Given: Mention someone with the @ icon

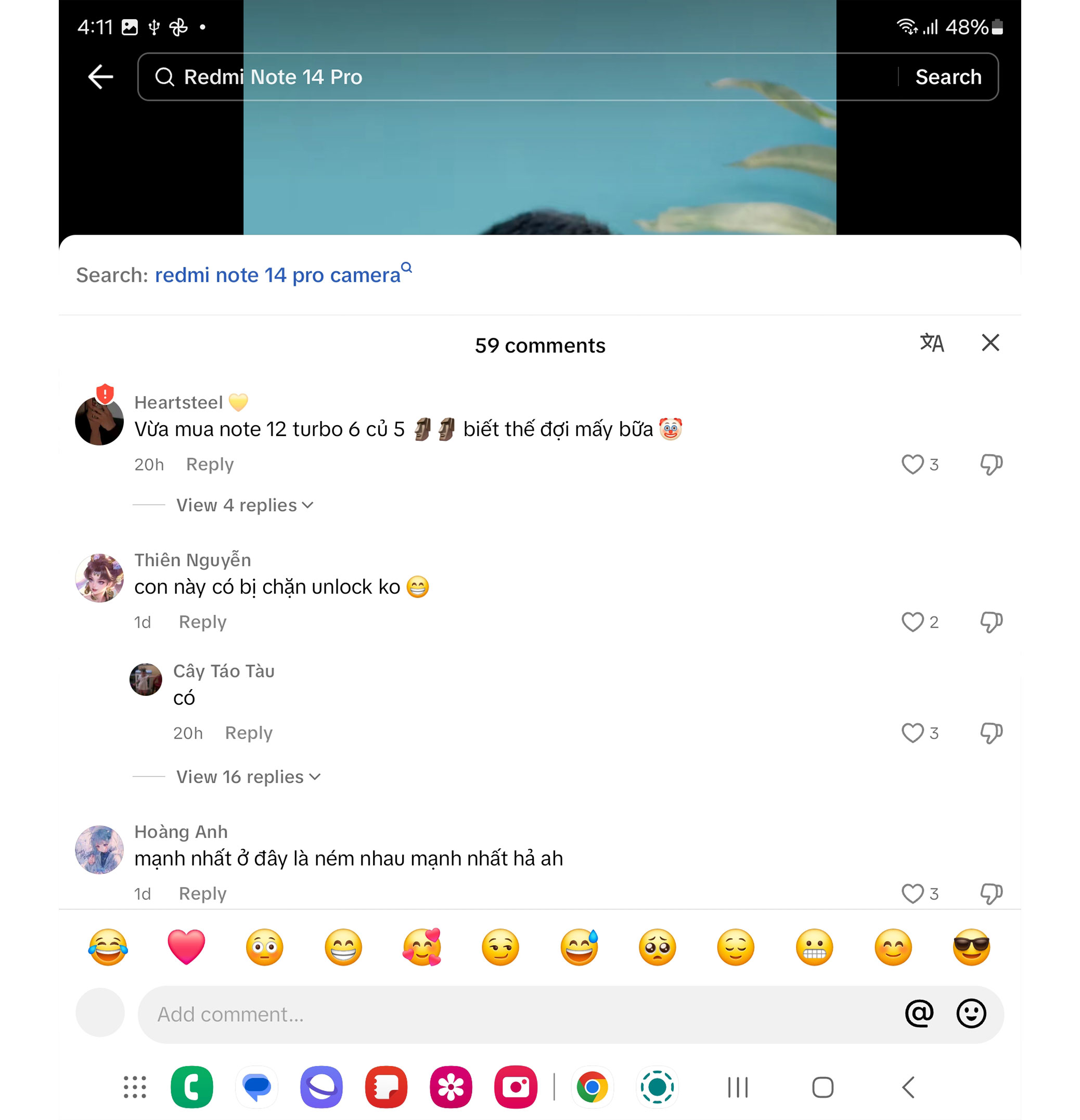Looking at the screenshot, I should pos(919,1014).
